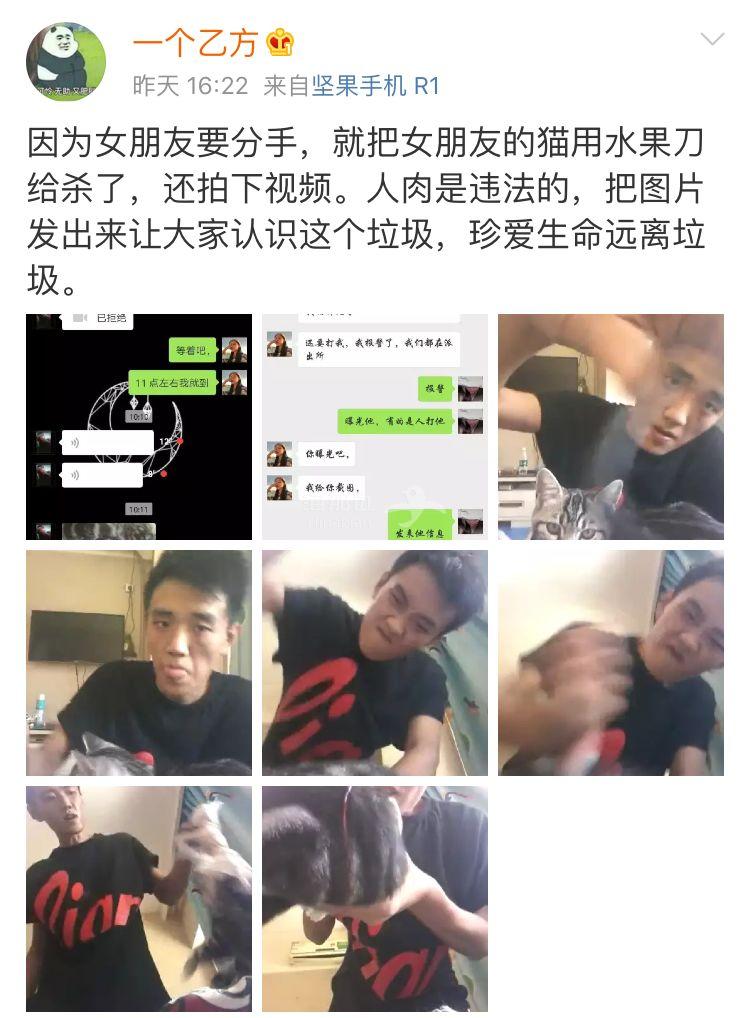
Task: Open the 坚果手机 R1 source link
Action: [x=375, y=86]
